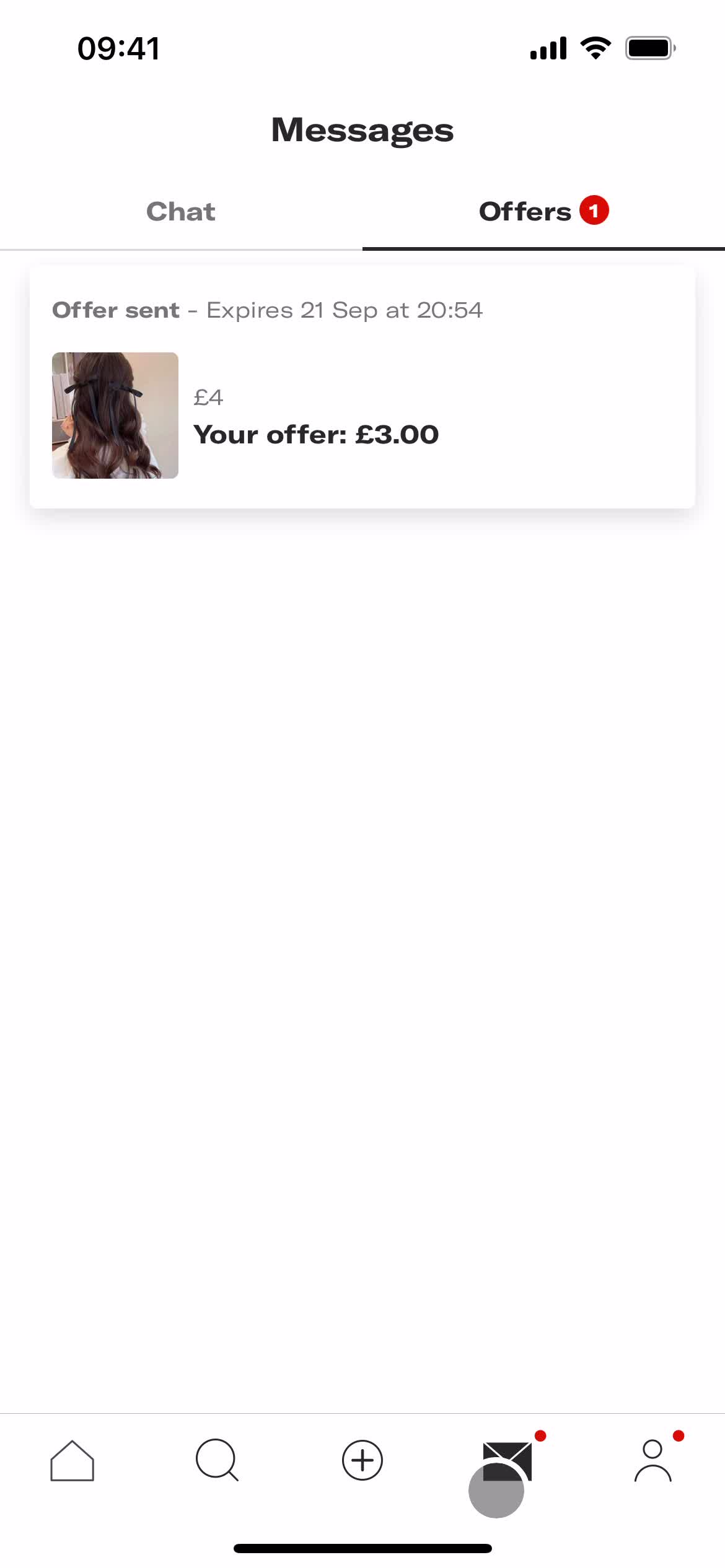Open the Home feed icon

point(72,1460)
